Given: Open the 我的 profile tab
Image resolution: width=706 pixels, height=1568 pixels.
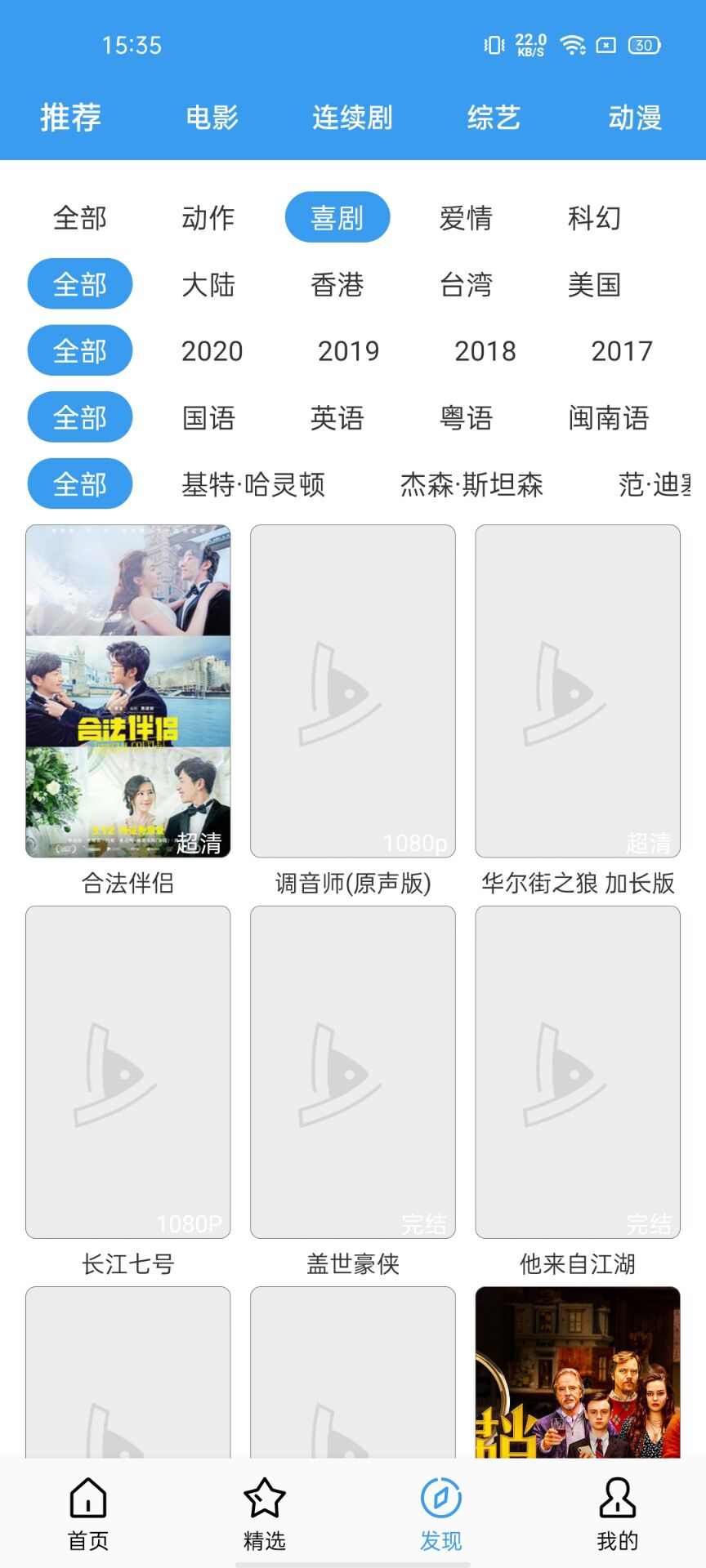Looking at the screenshot, I should [x=617, y=1513].
